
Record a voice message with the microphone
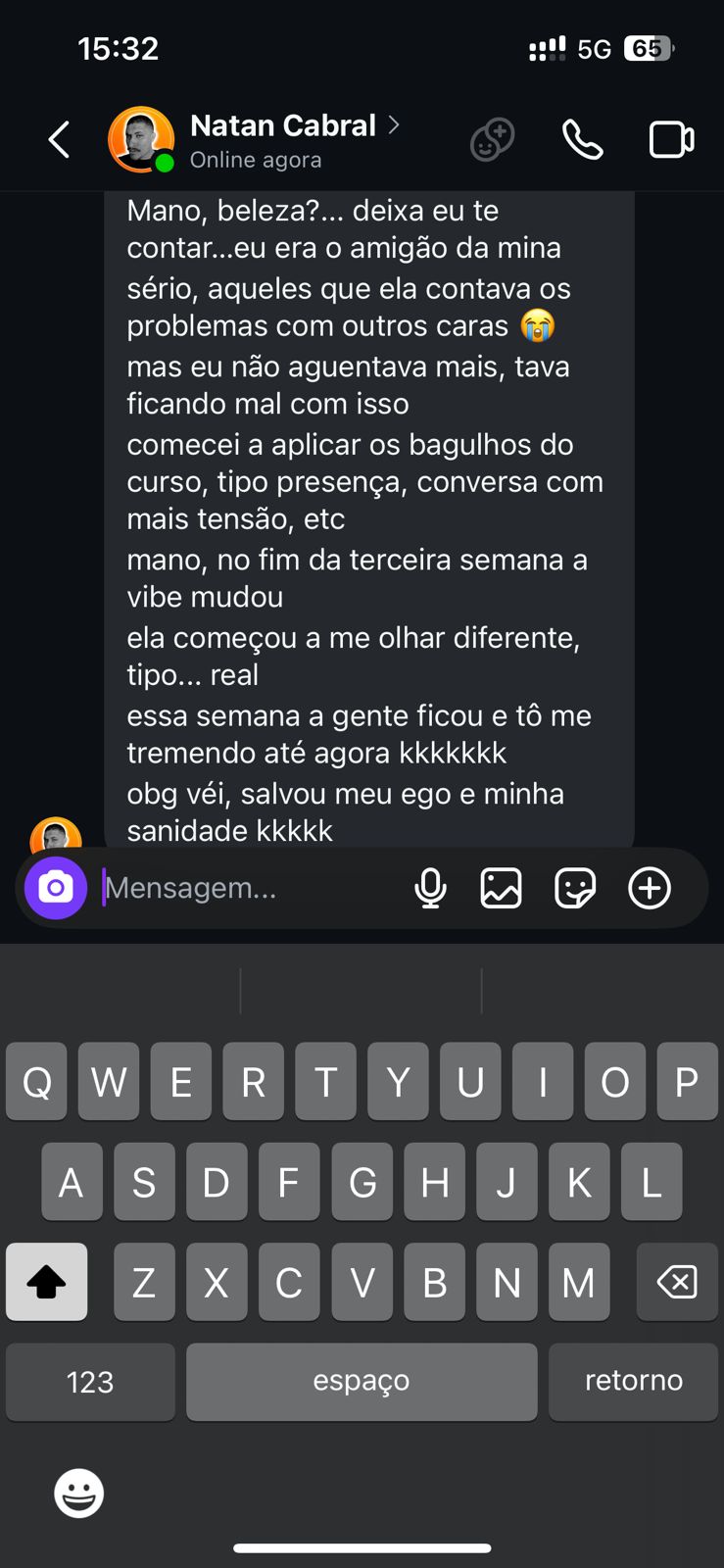(430, 888)
